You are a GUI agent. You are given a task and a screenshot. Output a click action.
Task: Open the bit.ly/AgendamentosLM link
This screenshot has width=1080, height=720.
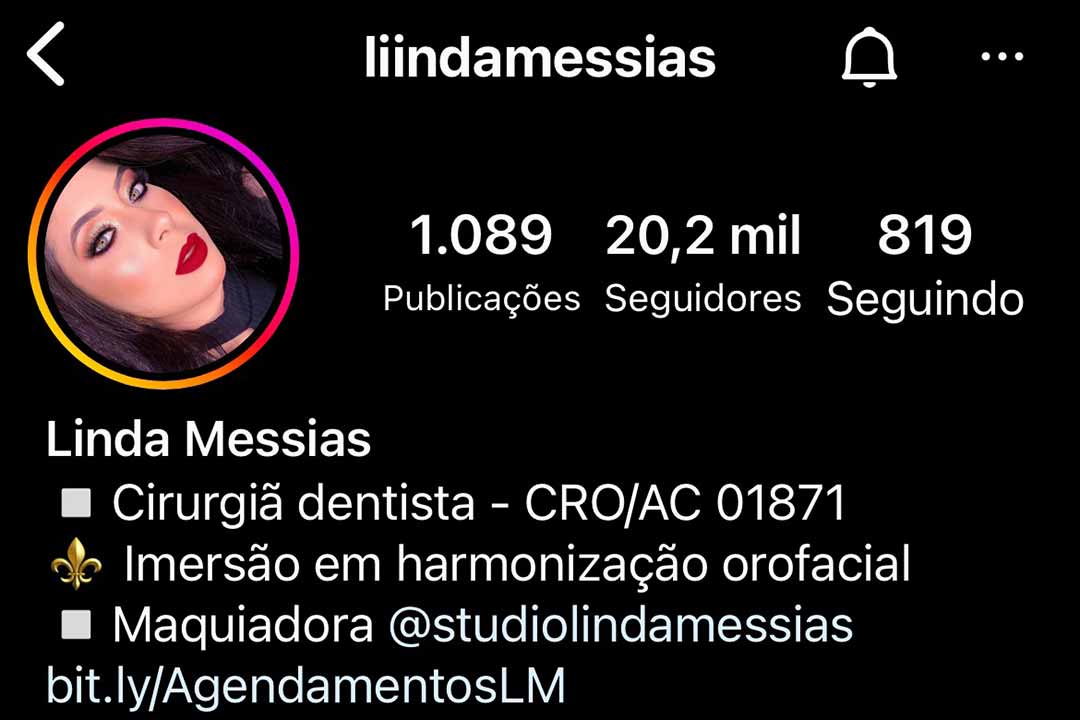(305, 686)
